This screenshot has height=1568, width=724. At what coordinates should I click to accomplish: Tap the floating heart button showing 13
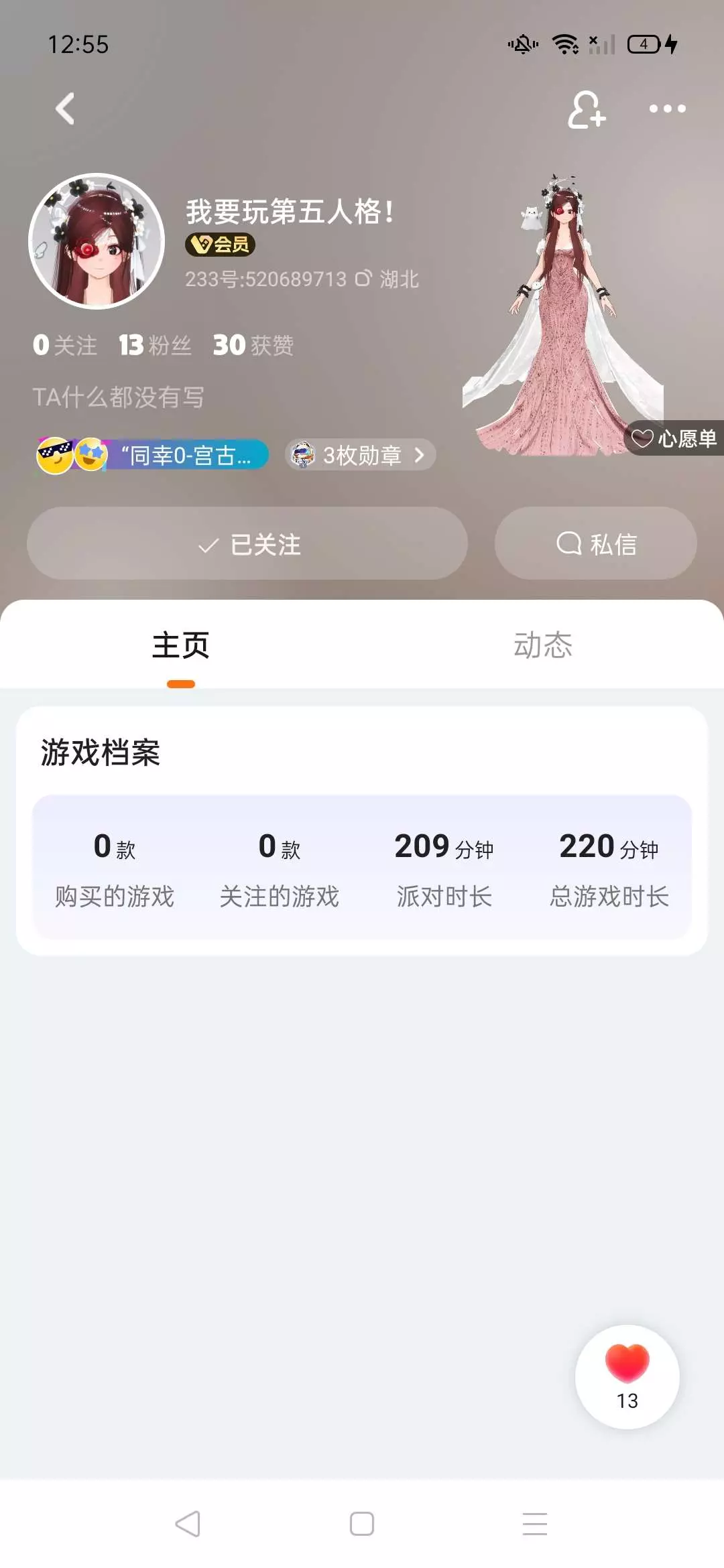(627, 1377)
